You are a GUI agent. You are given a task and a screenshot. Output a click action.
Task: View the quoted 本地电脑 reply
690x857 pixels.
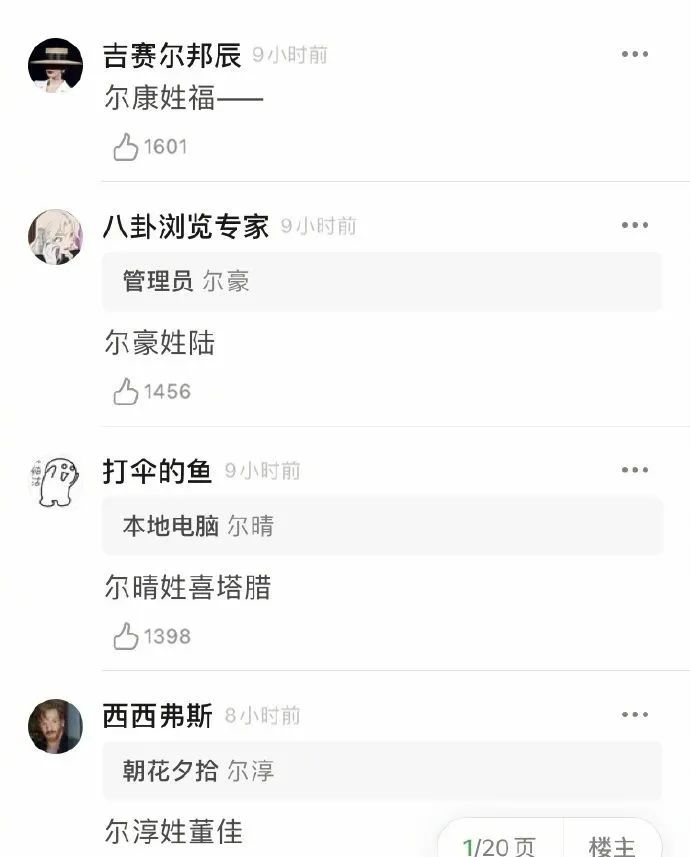(381, 526)
